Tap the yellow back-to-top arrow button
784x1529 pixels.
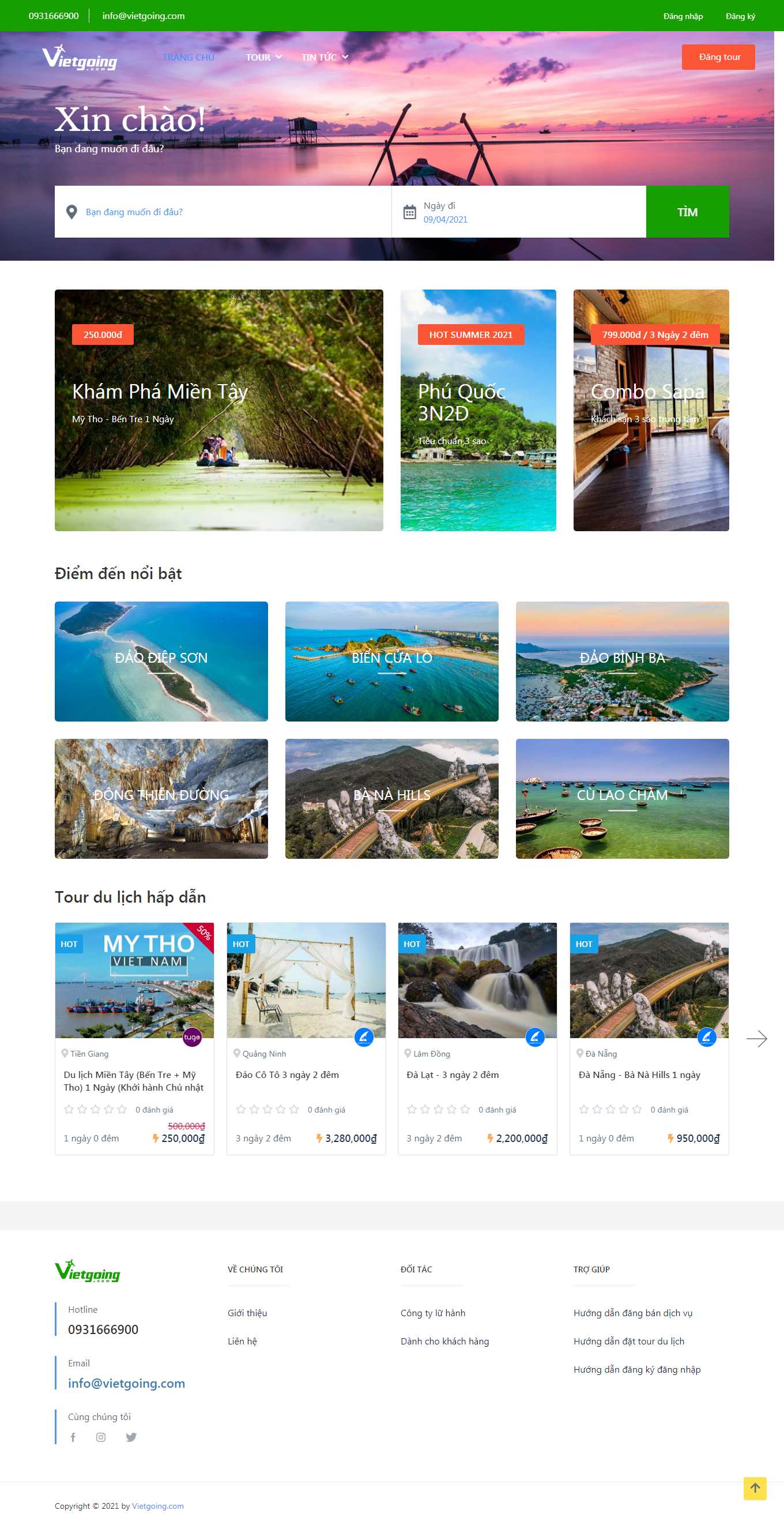(755, 1487)
